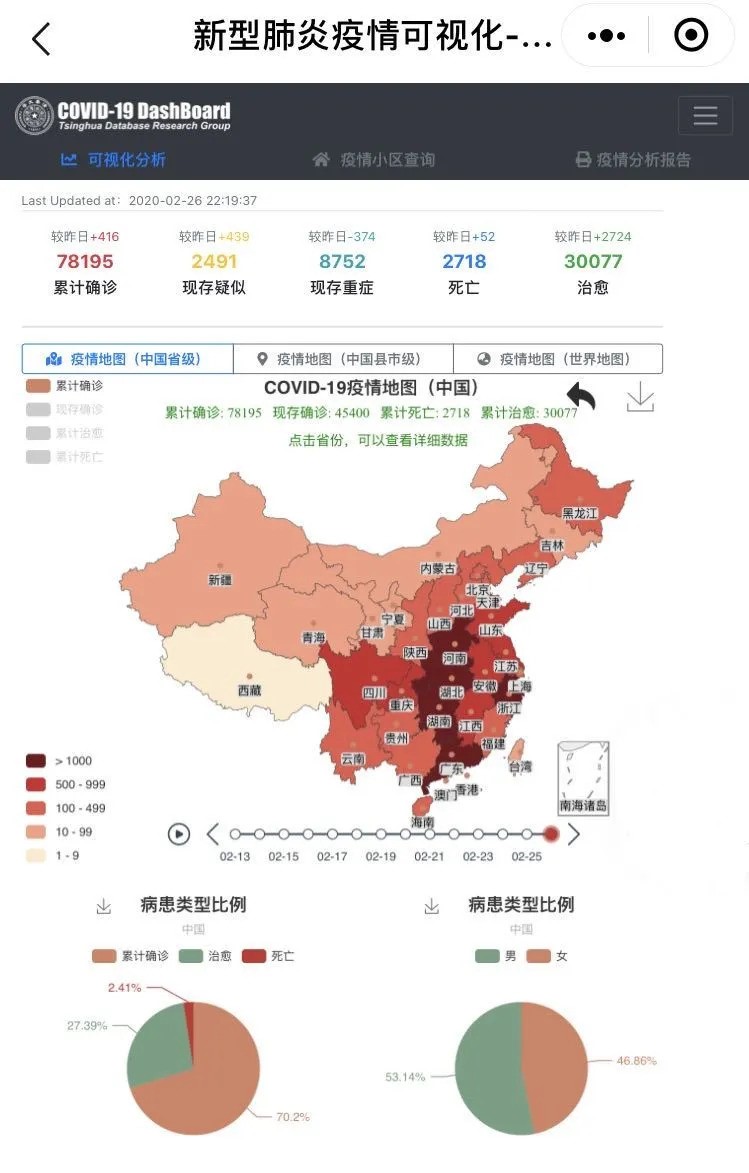This screenshot has height=1173, width=749.
Task: Jump timeline to 02-21
Action: coord(430,834)
